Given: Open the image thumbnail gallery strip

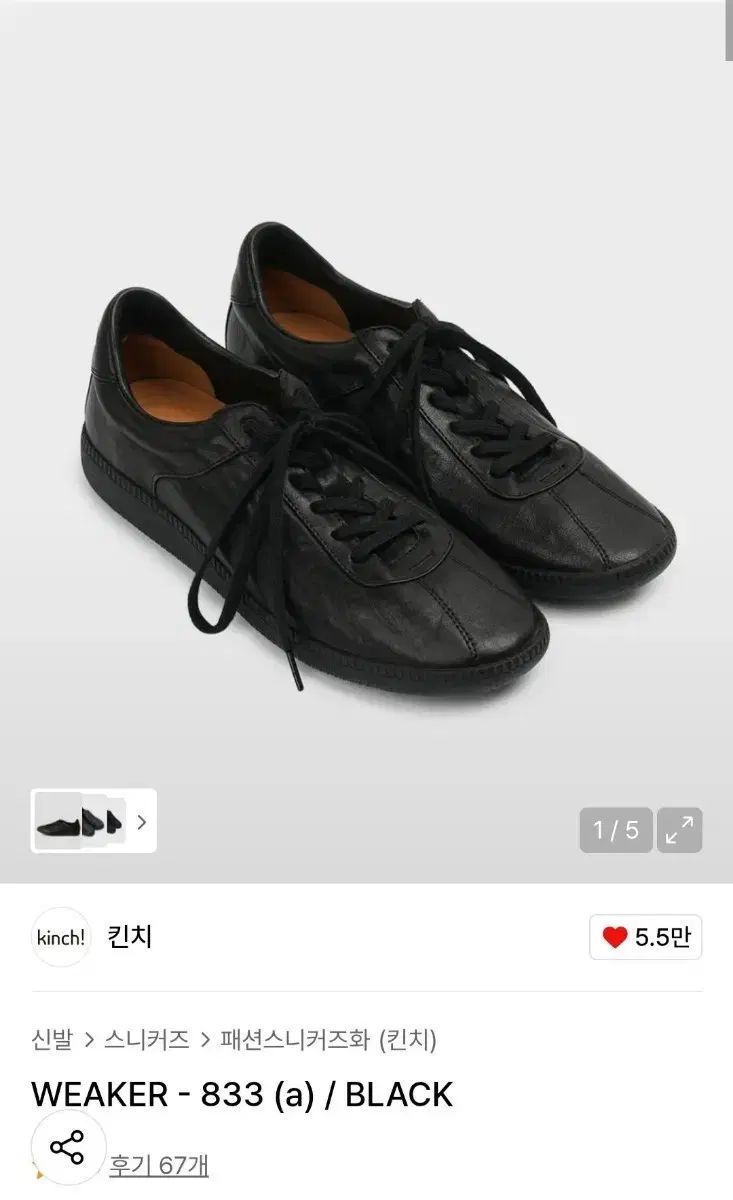Looking at the screenshot, I should pos(94,822).
